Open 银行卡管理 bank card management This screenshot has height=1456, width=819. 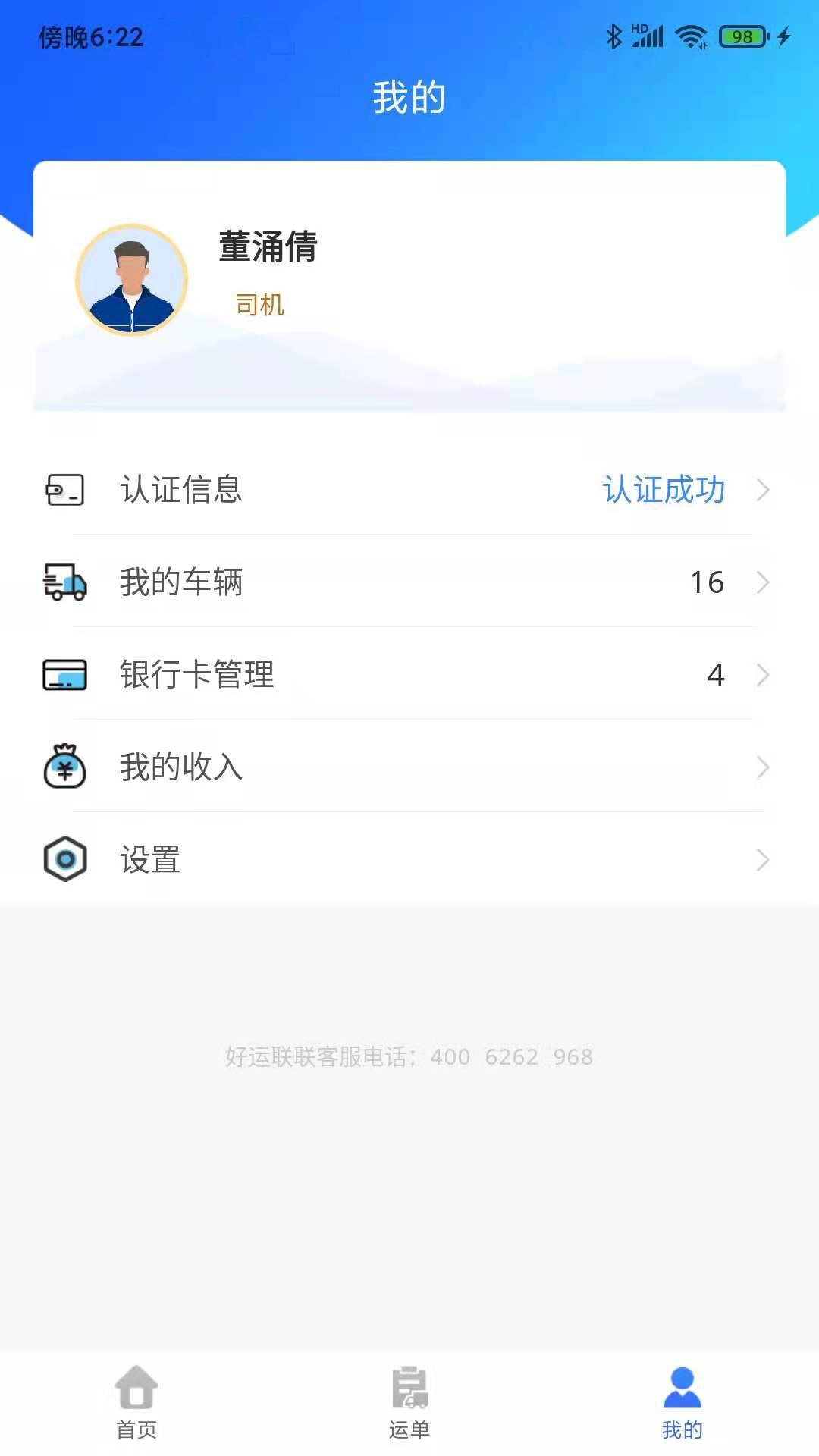pos(409,675)
